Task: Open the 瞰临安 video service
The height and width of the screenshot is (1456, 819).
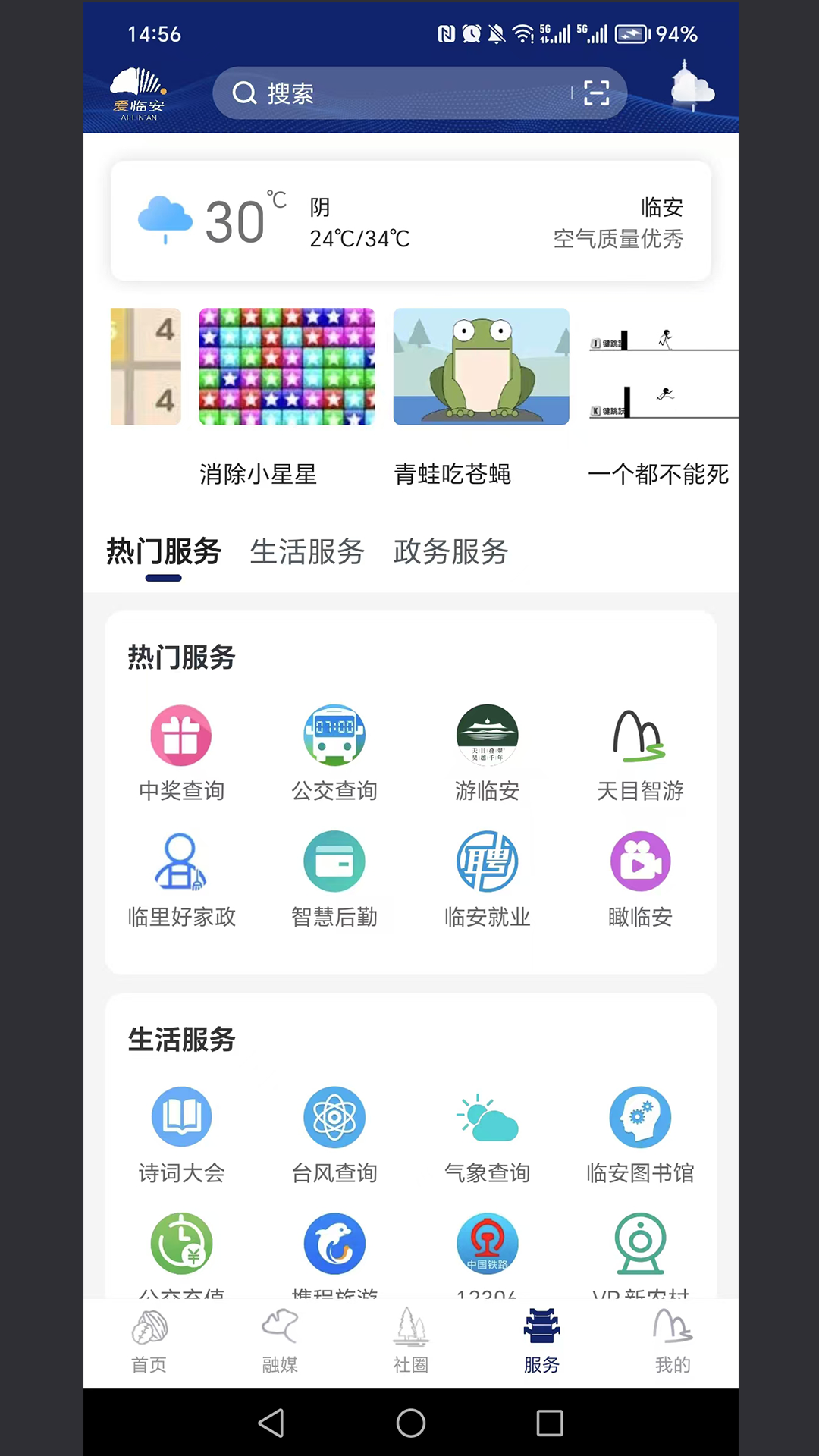Action: pos(641,877)
